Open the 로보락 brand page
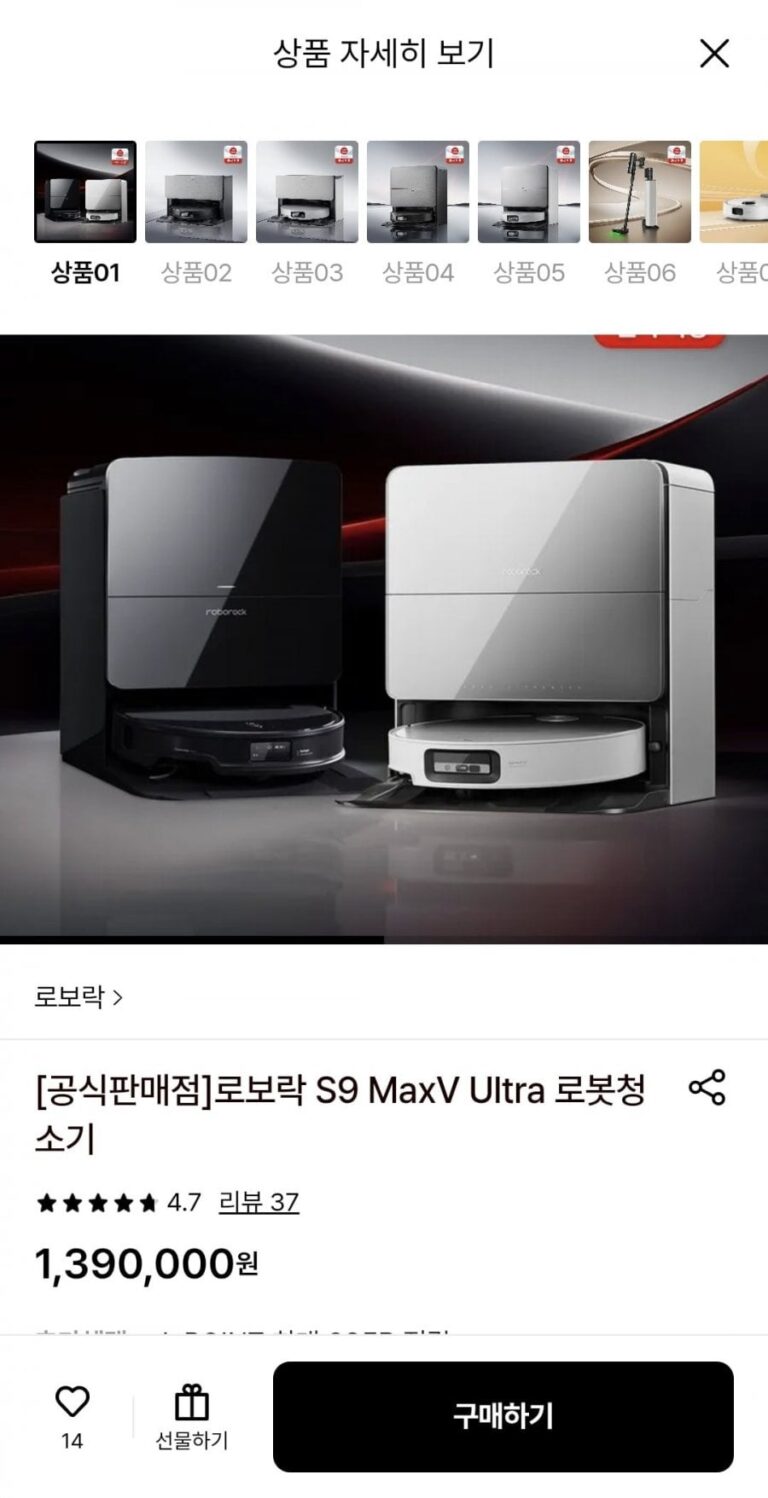The image size is (768, 1498). [78, 997]
